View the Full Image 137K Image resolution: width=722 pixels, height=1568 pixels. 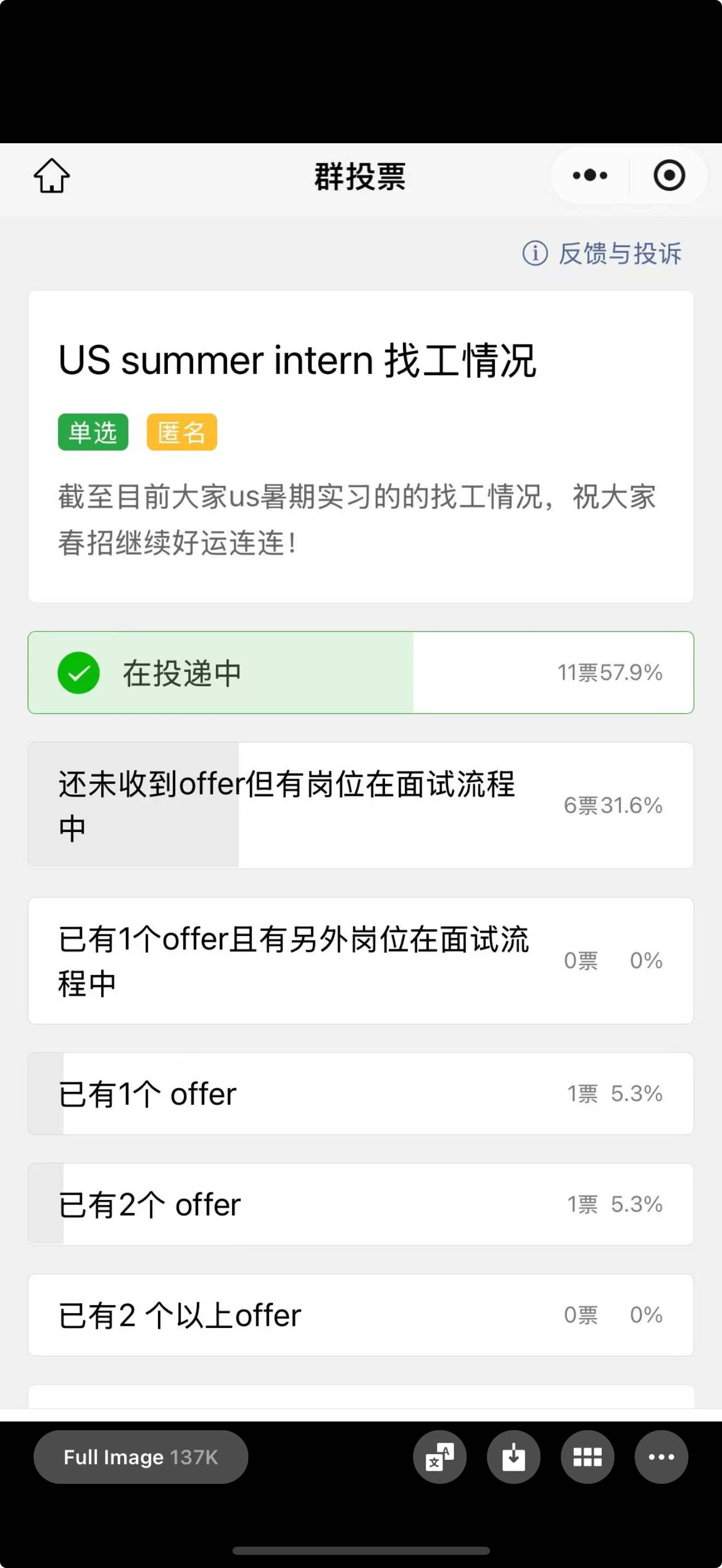(x=141, y=1456)
